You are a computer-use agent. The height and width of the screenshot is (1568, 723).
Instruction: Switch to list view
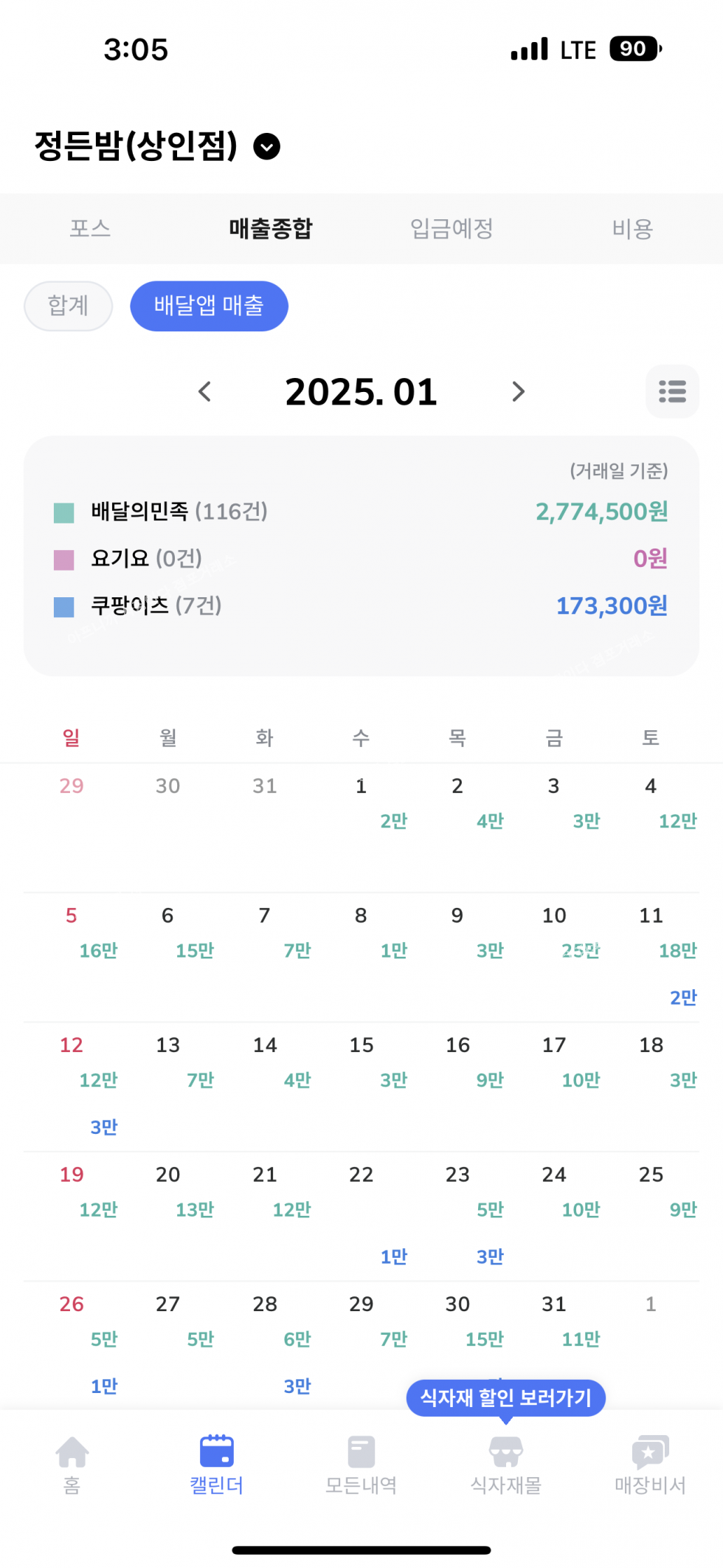click(672, 392)
